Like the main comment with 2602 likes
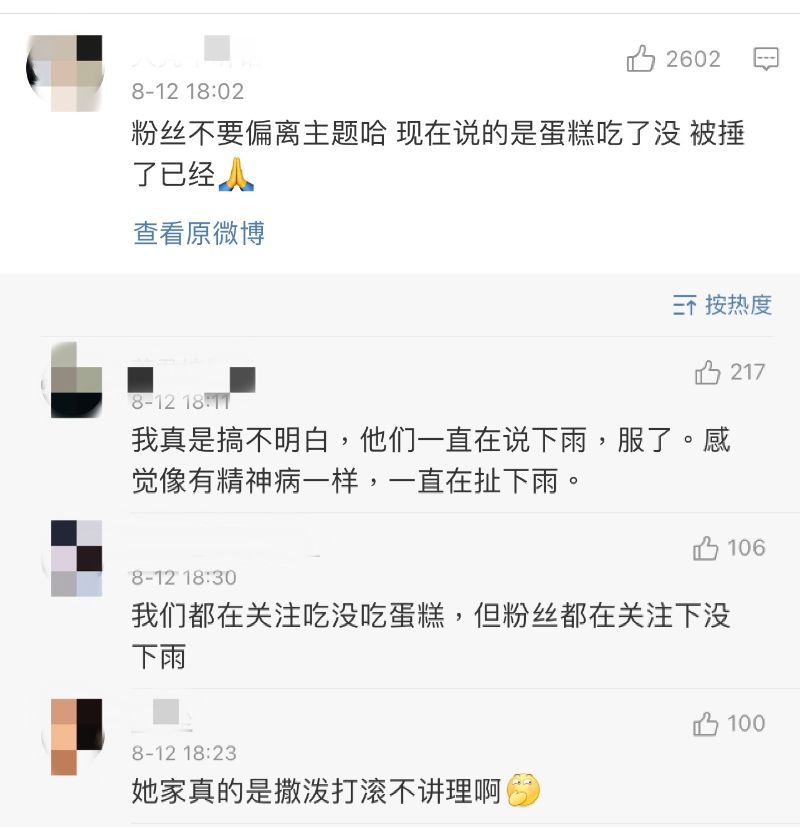This screenshot has width=800, height=827. point(641,60)
